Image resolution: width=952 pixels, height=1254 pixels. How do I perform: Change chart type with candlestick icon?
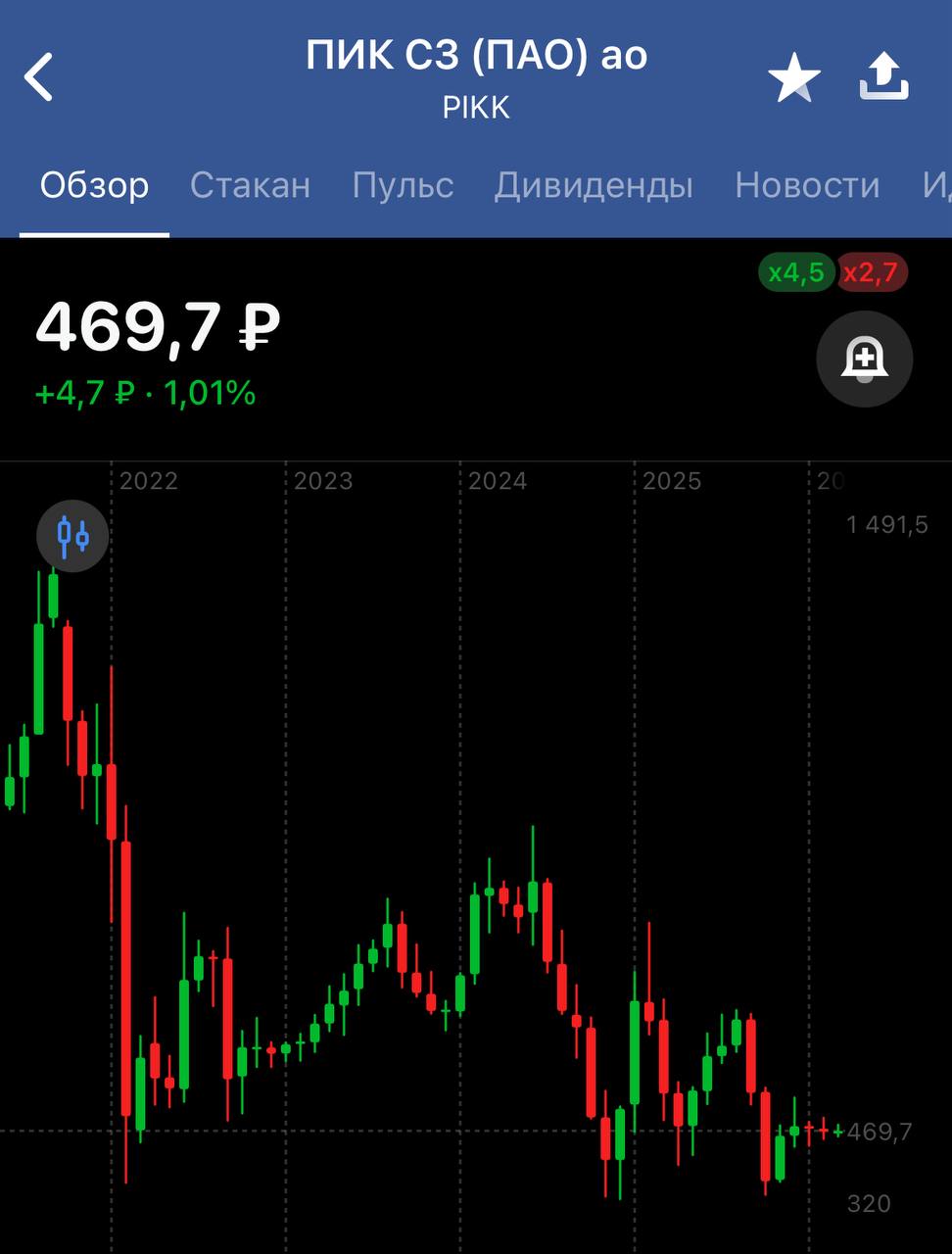[x=72, y=536]
